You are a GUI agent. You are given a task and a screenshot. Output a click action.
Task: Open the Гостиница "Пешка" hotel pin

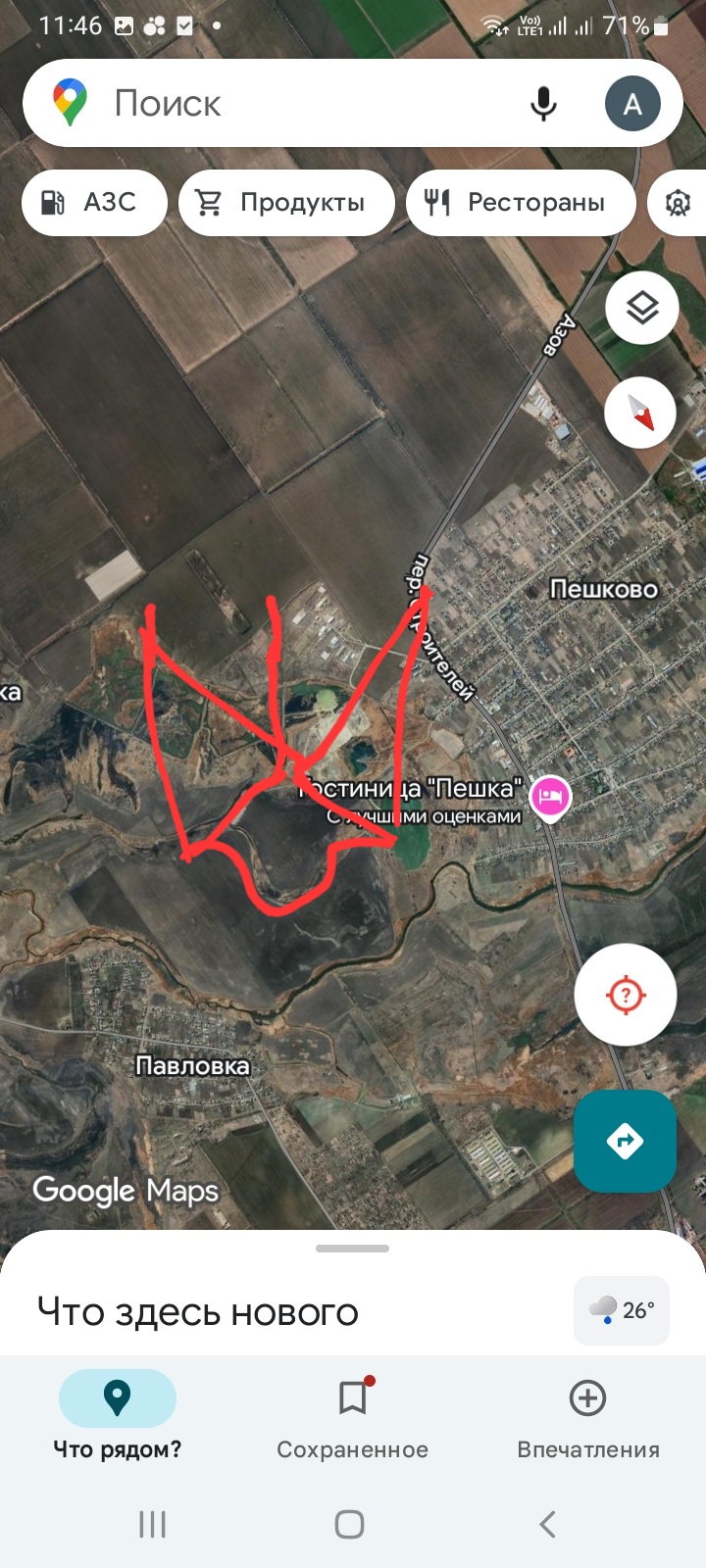(550, 797)
